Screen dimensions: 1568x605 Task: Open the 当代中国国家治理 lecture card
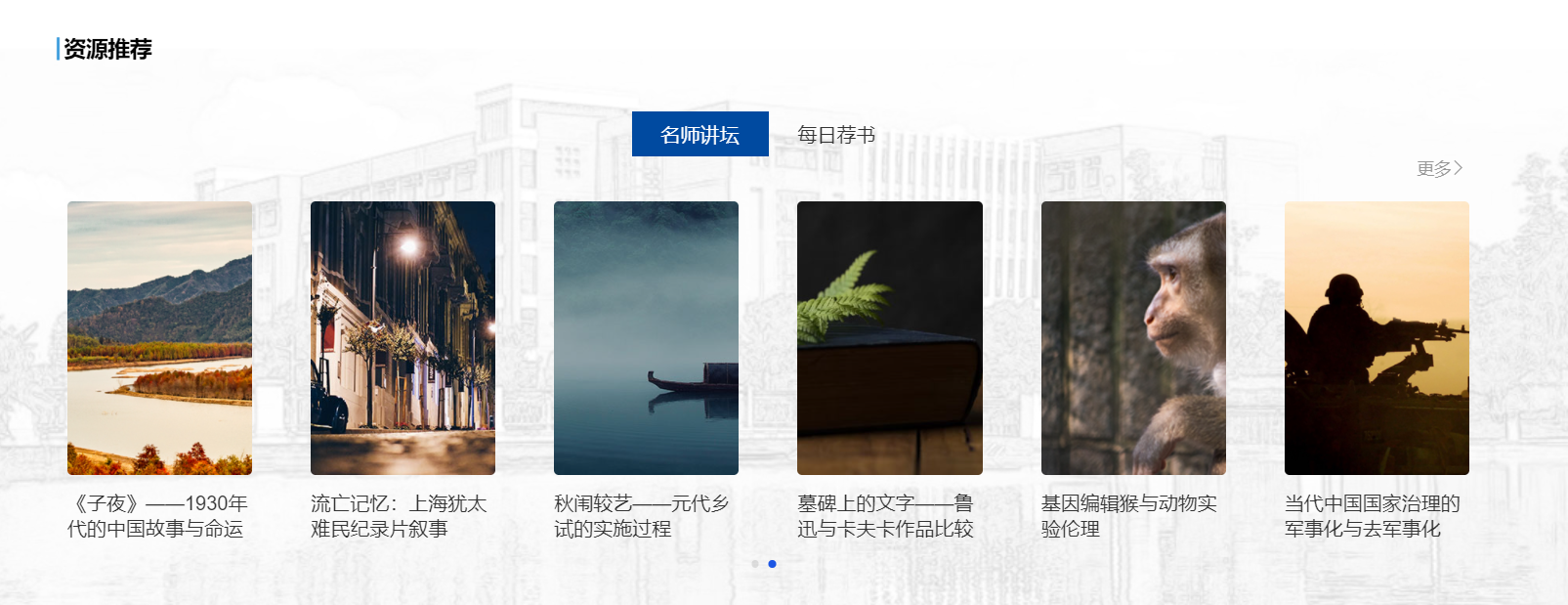(x=1377, y=338)
